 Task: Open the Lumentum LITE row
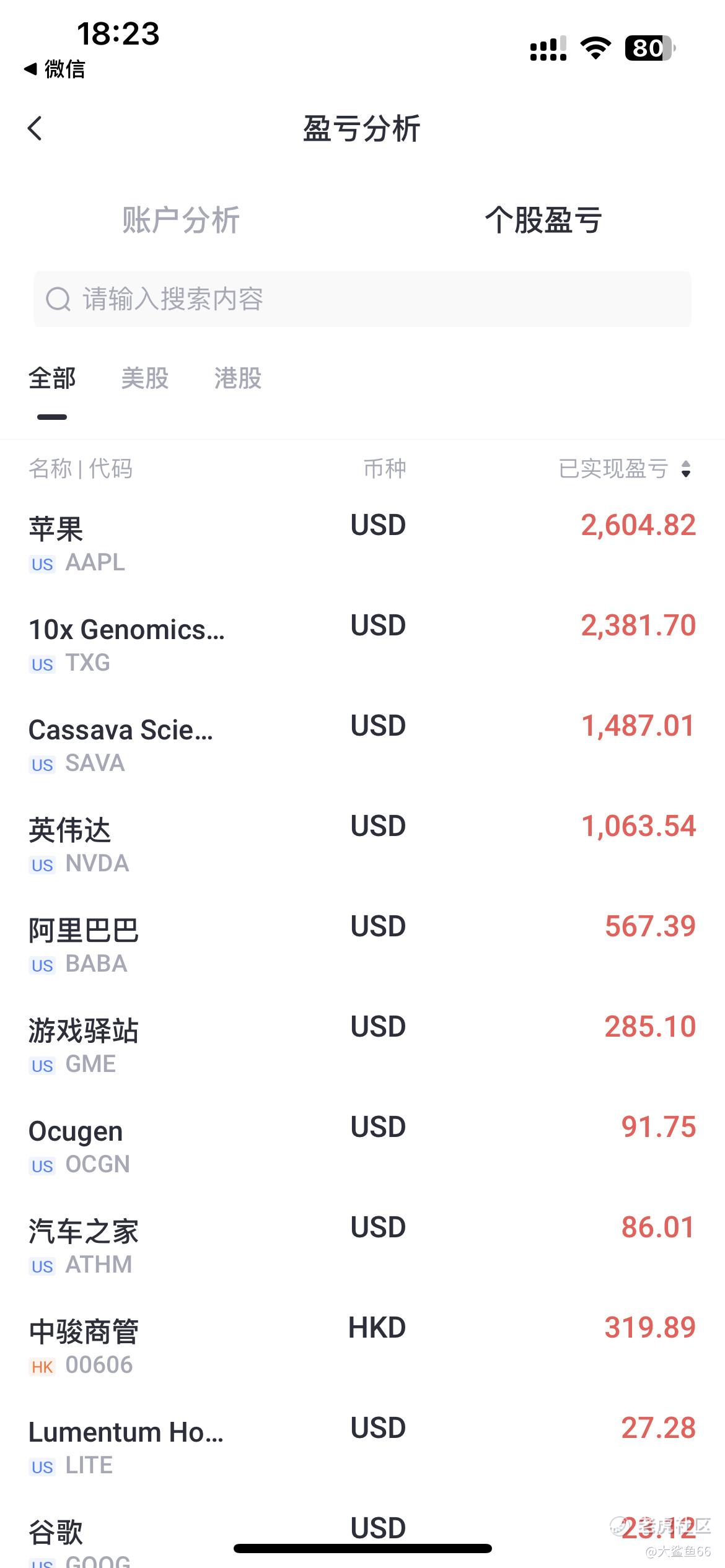(362, 1446)
